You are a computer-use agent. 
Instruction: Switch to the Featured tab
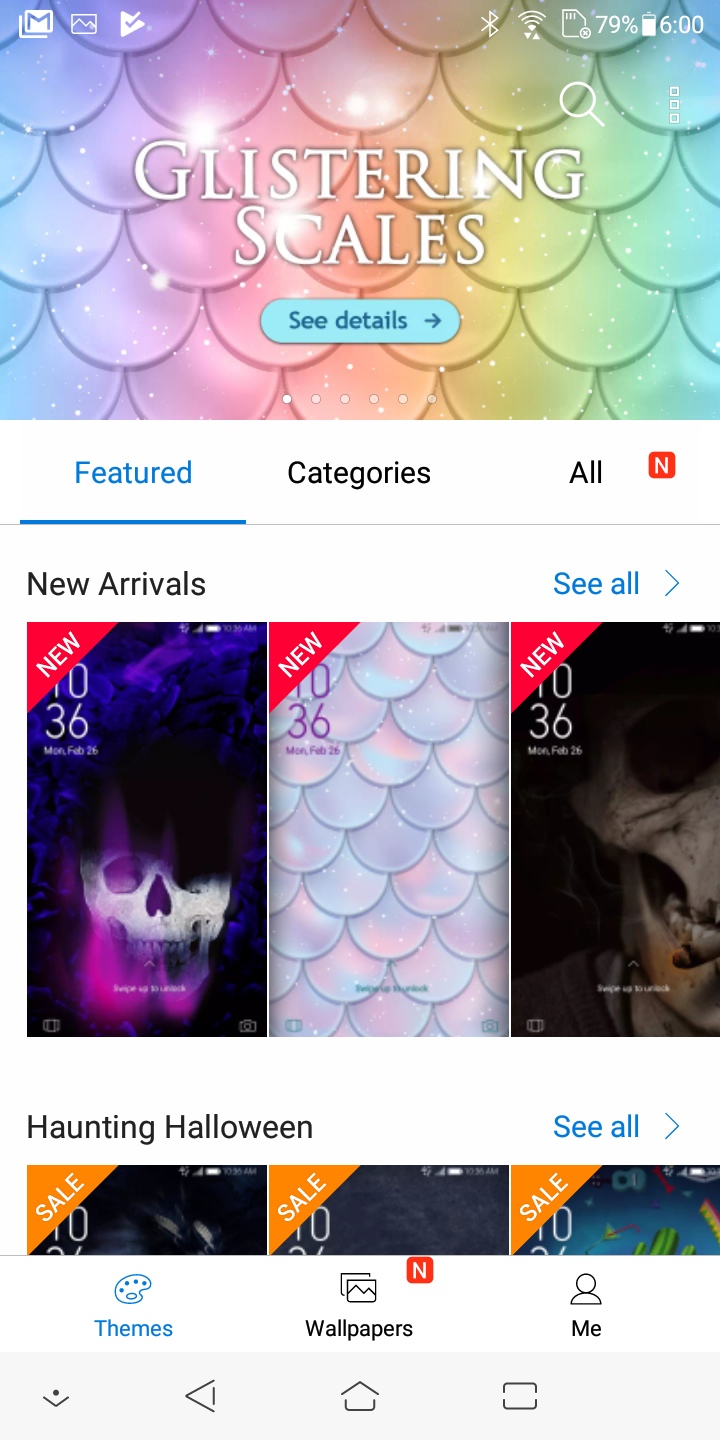pos(133,473)
